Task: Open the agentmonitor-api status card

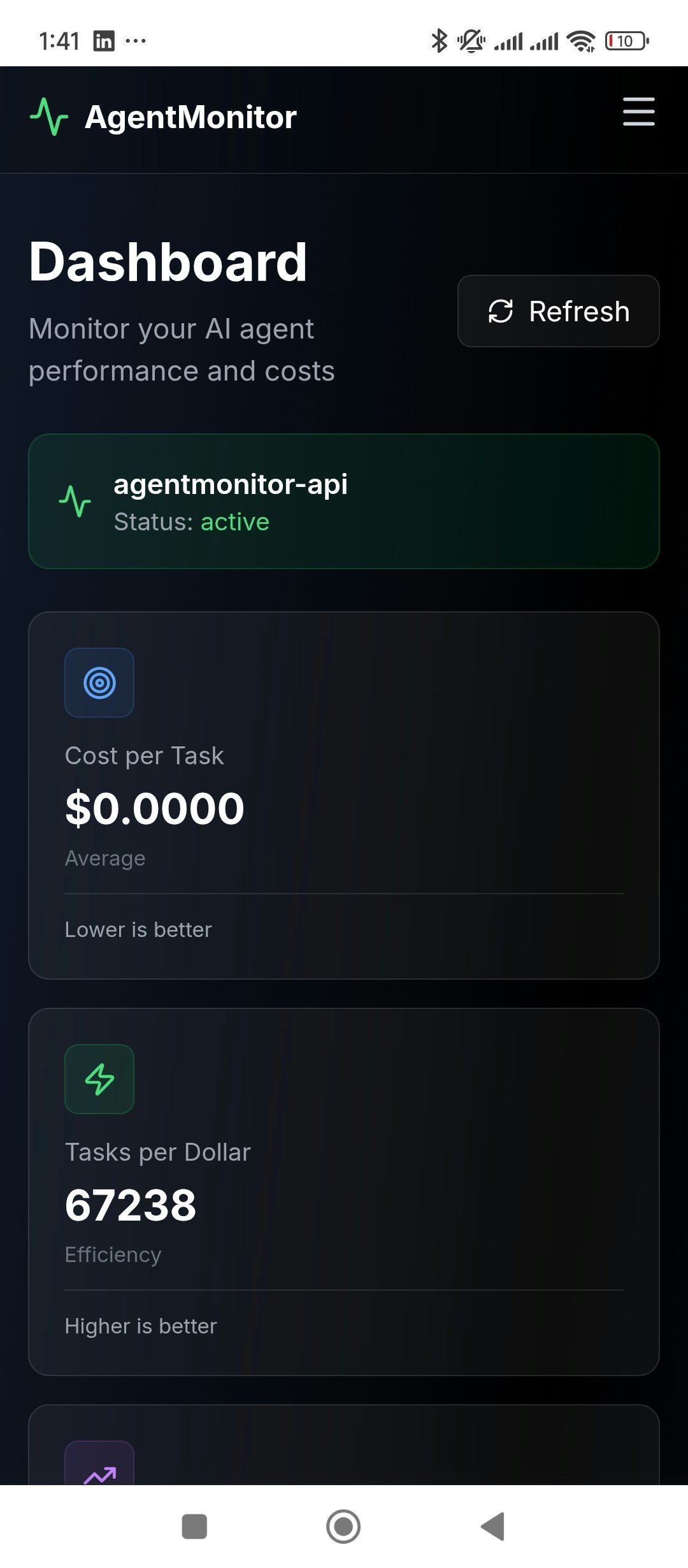Action: coord(344,502)
